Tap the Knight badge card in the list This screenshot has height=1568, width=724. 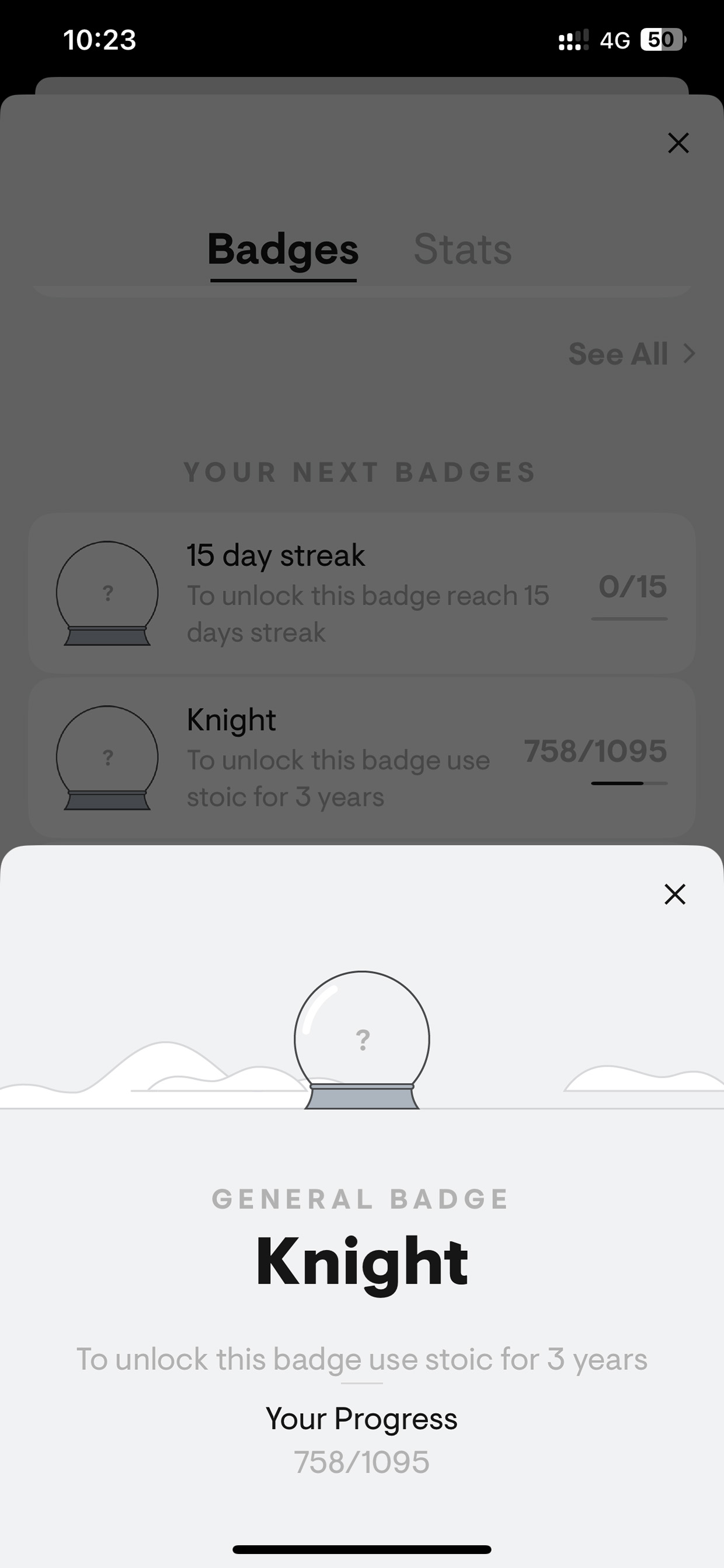362,758
